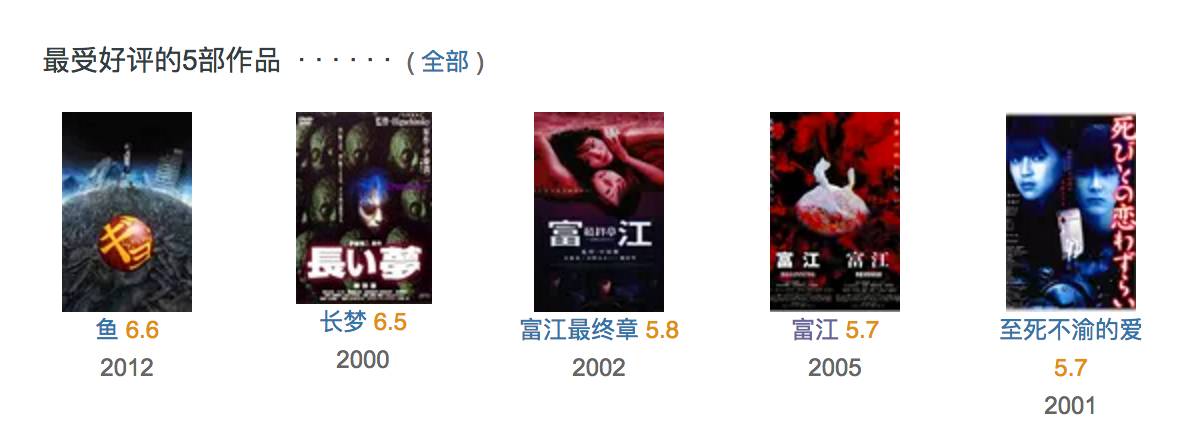
Task: Select the 长梦 title link
Action: pyautogui.click(x=343, y=322)
